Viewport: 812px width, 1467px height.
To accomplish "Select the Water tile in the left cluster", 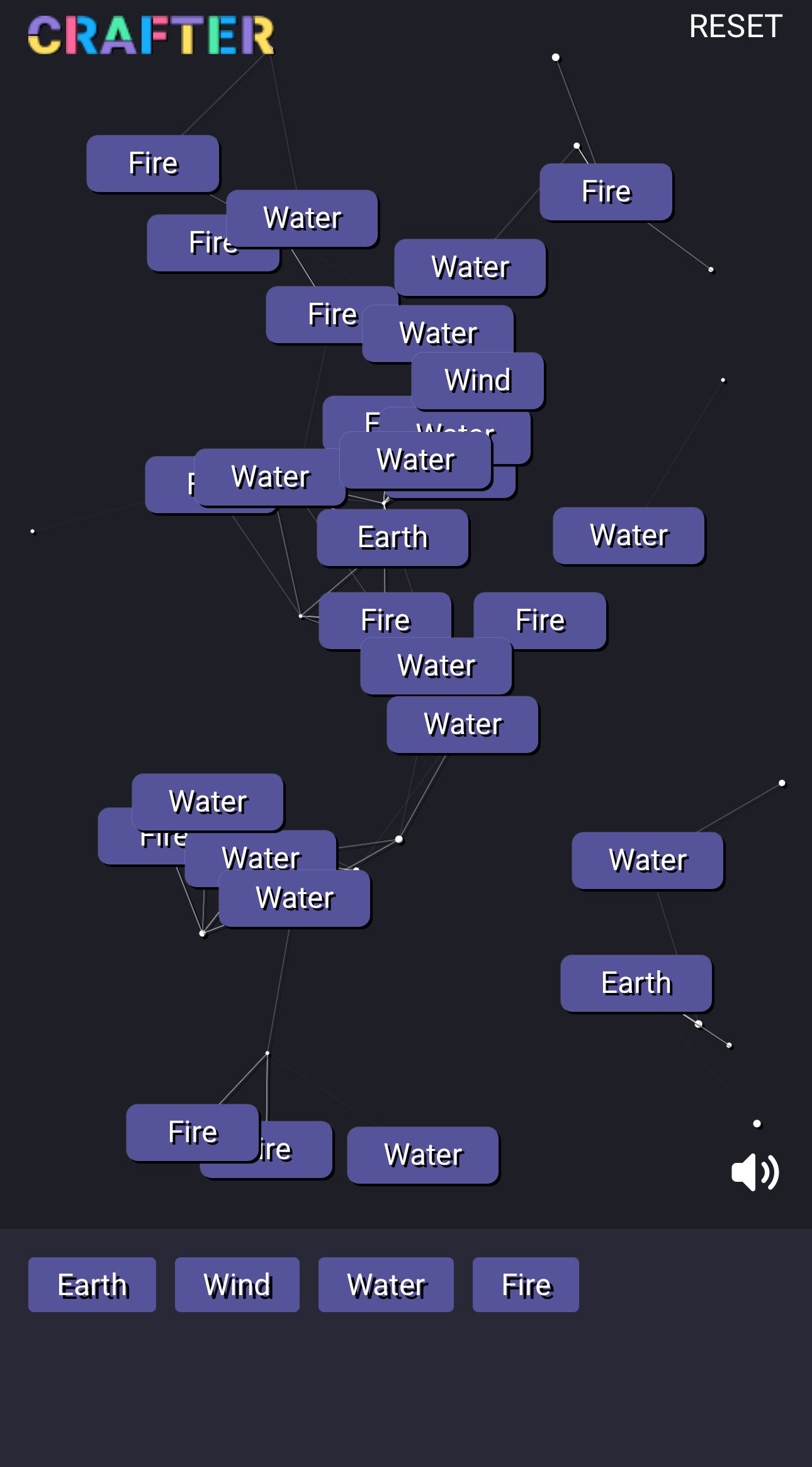I will point(208,801).
